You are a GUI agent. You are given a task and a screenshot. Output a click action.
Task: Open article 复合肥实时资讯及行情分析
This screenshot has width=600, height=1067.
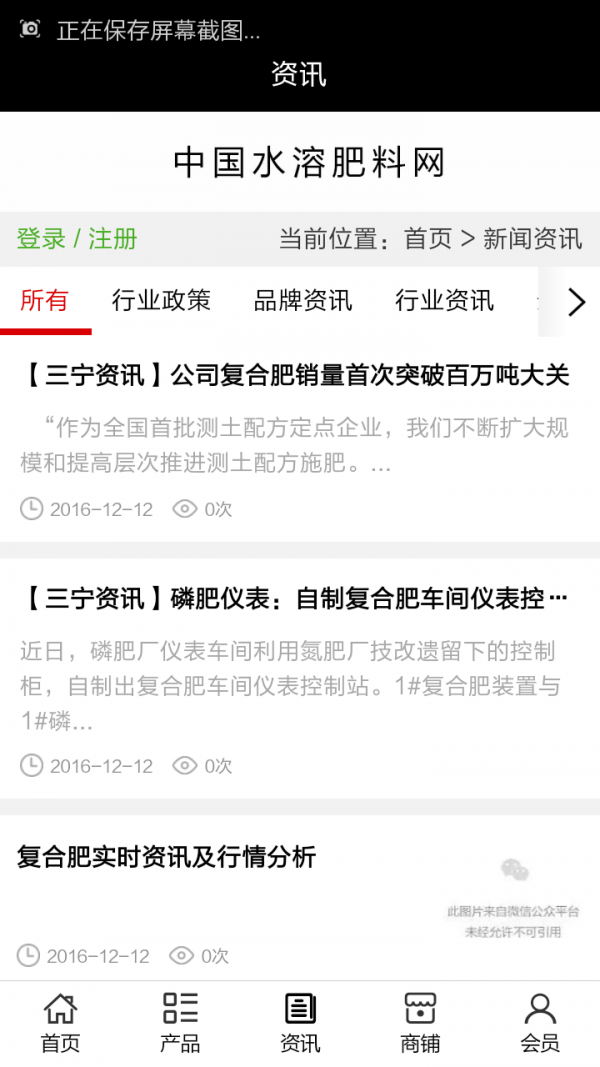pyautogui.click(x=167, y=857)
